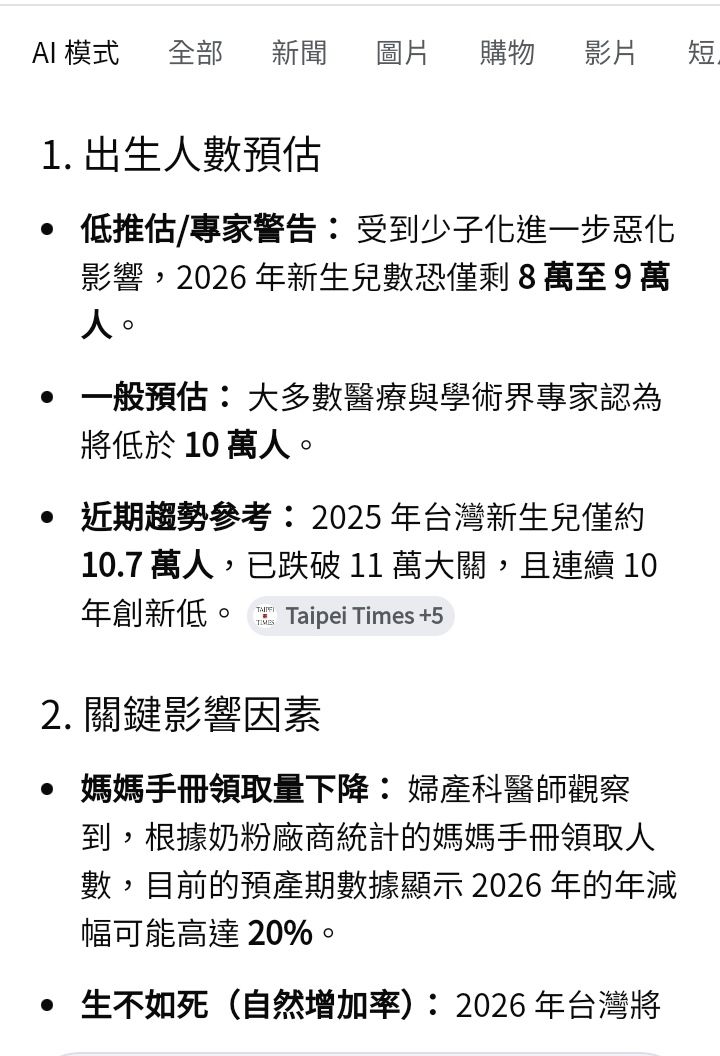Go to the 影片 tab
This screenshot has width=720, height=1056.
[x=610, y=53]
